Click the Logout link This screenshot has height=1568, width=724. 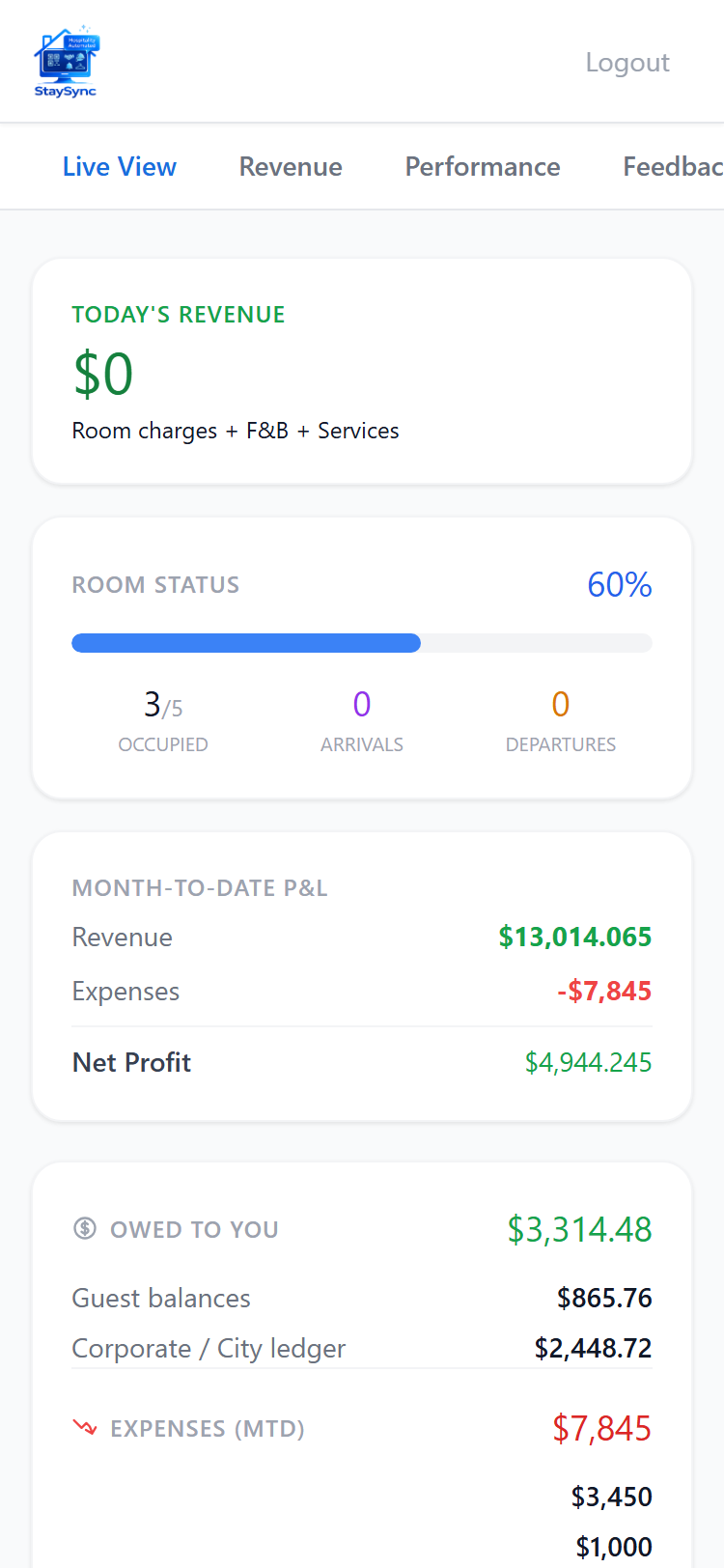coord(627,62)
